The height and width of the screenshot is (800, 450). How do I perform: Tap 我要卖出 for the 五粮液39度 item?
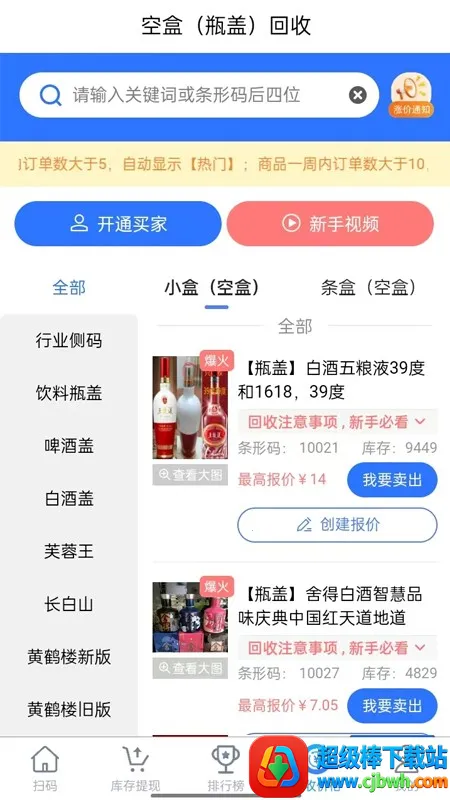point(392,480)
